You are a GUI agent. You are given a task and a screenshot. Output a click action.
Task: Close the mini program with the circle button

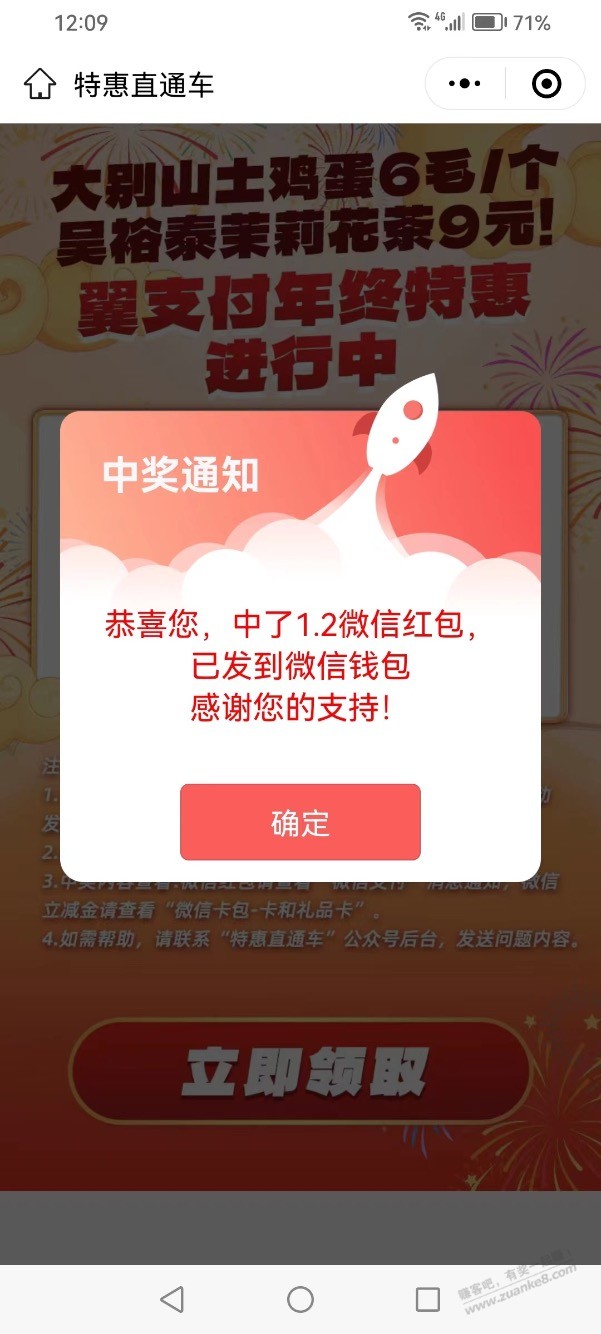click(x=546, y=85)
